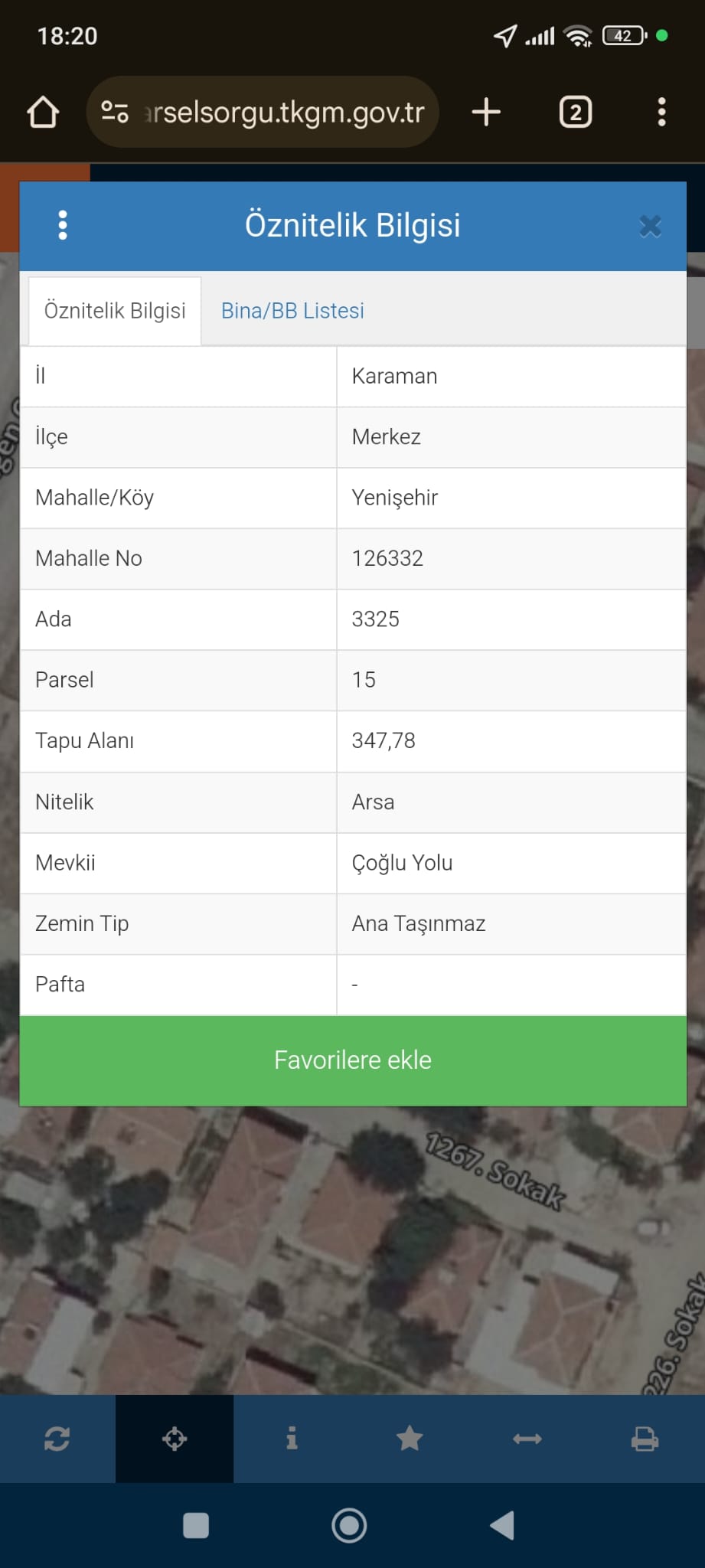The image size is (705, 1568).
Task: Select the measure distance arrow tool
Action: [527, 1439]
